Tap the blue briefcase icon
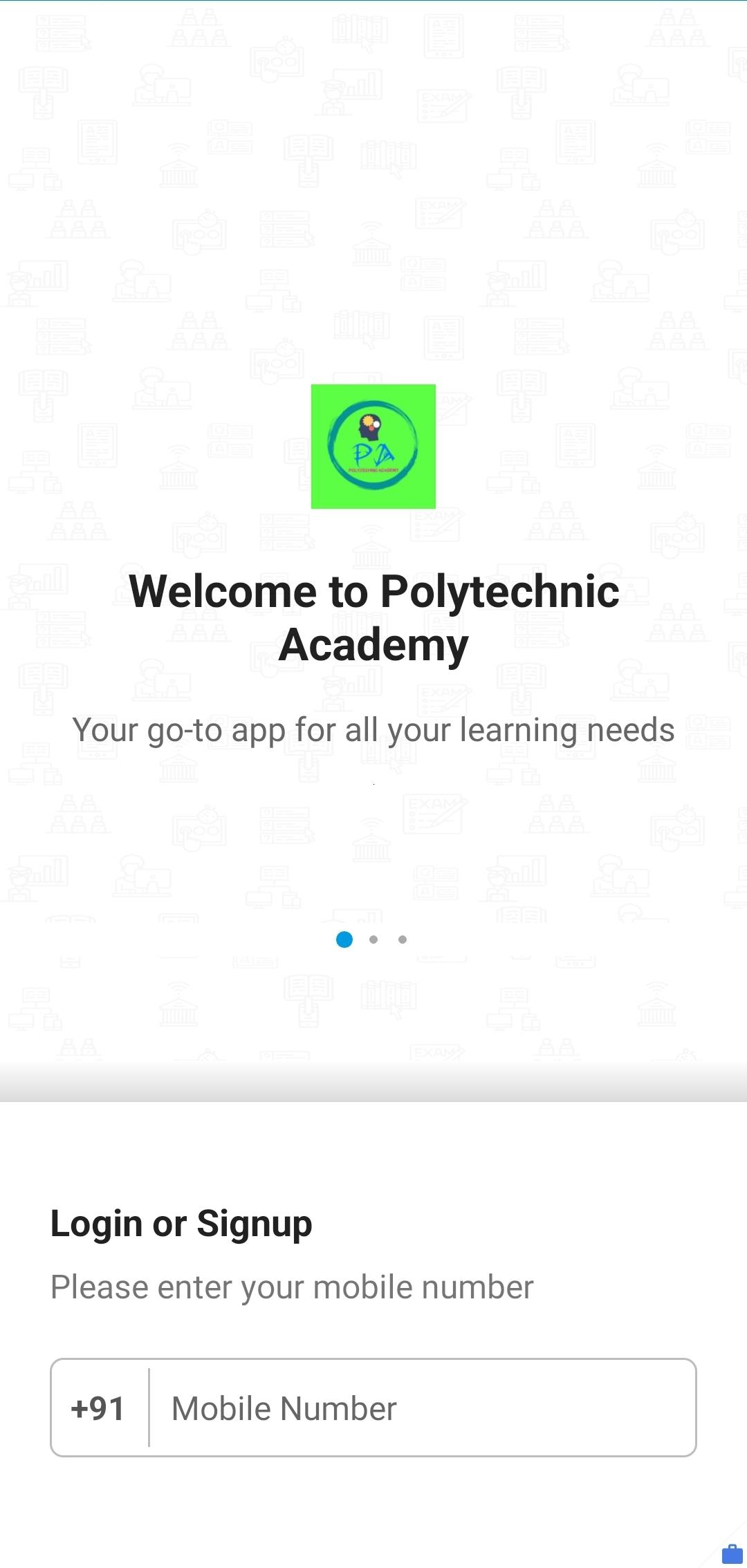 [x=732, y=1553]
